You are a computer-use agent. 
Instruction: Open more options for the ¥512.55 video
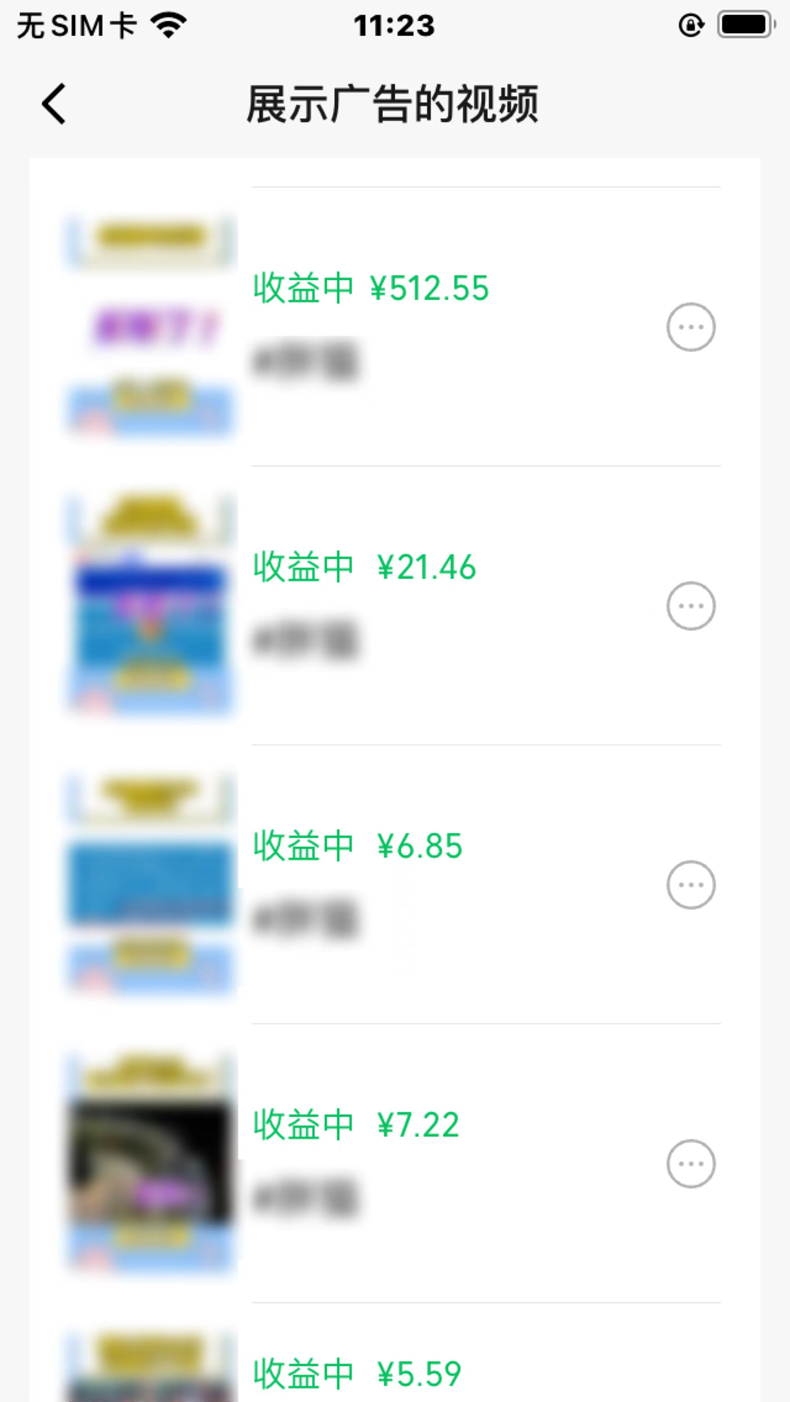[x=691, y=327]
